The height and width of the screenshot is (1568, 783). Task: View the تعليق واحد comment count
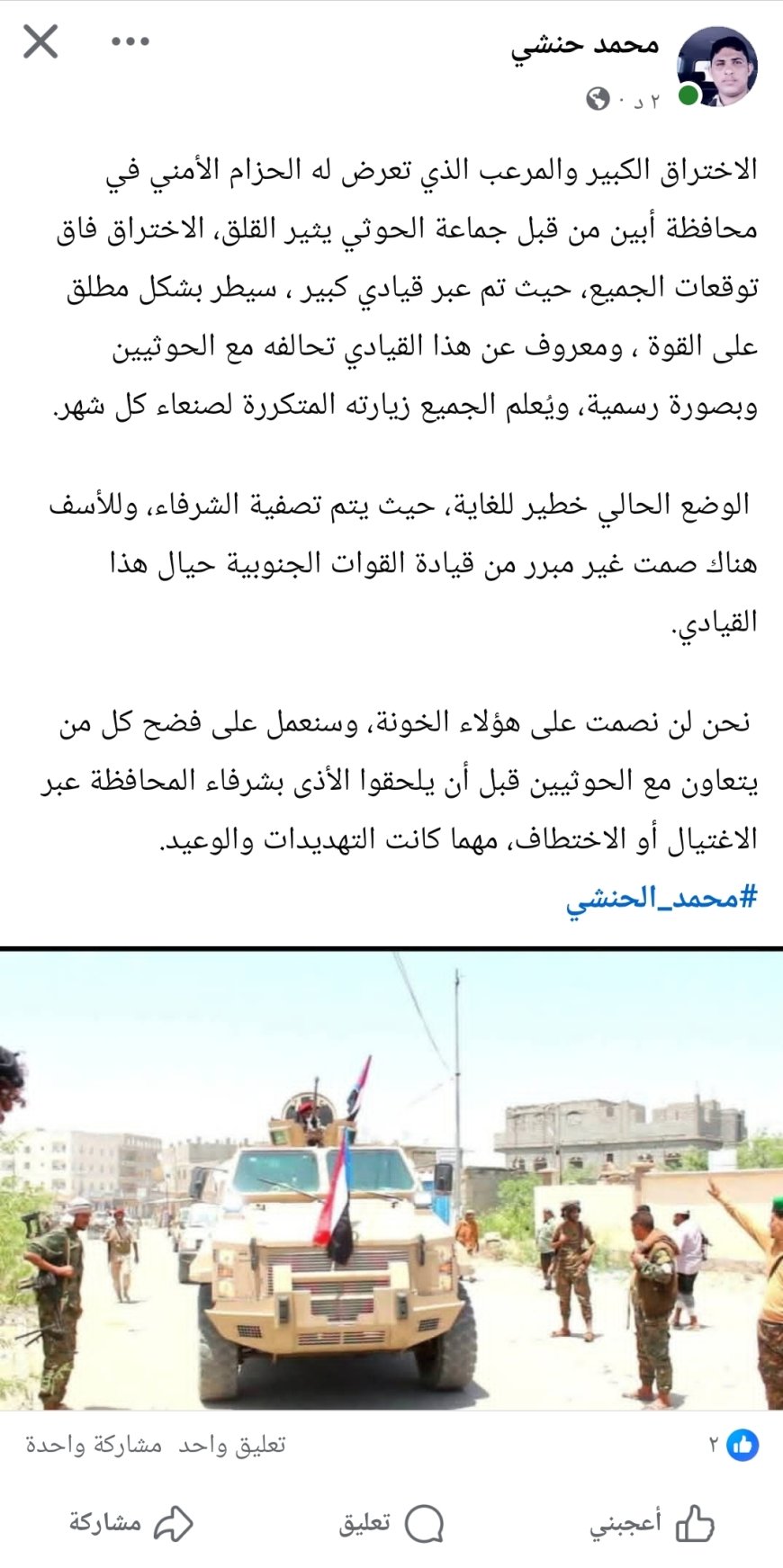point(231,1445)
